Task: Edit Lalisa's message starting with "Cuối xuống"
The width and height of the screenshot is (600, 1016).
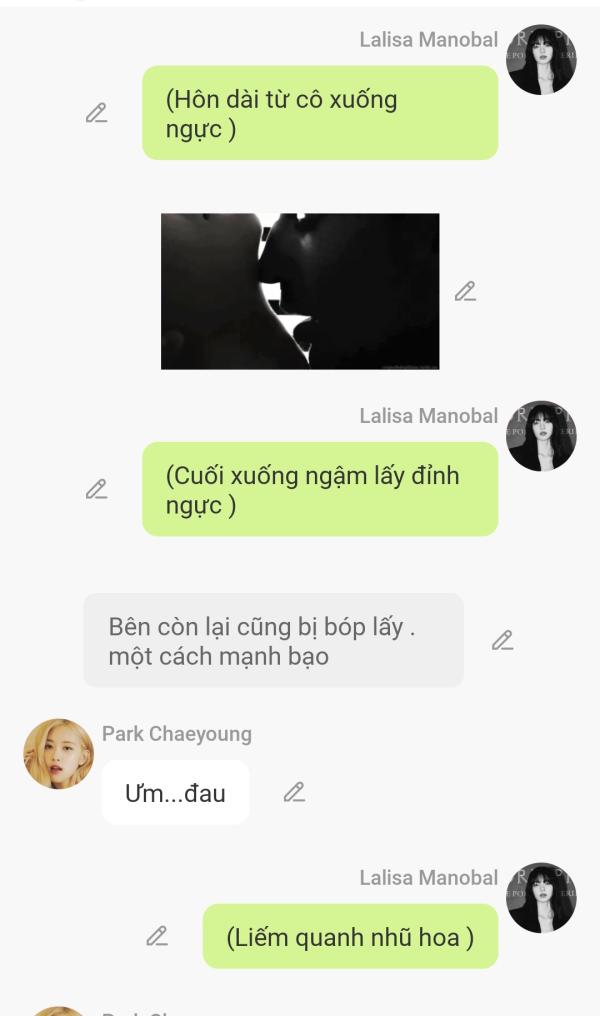Action: 96,489
